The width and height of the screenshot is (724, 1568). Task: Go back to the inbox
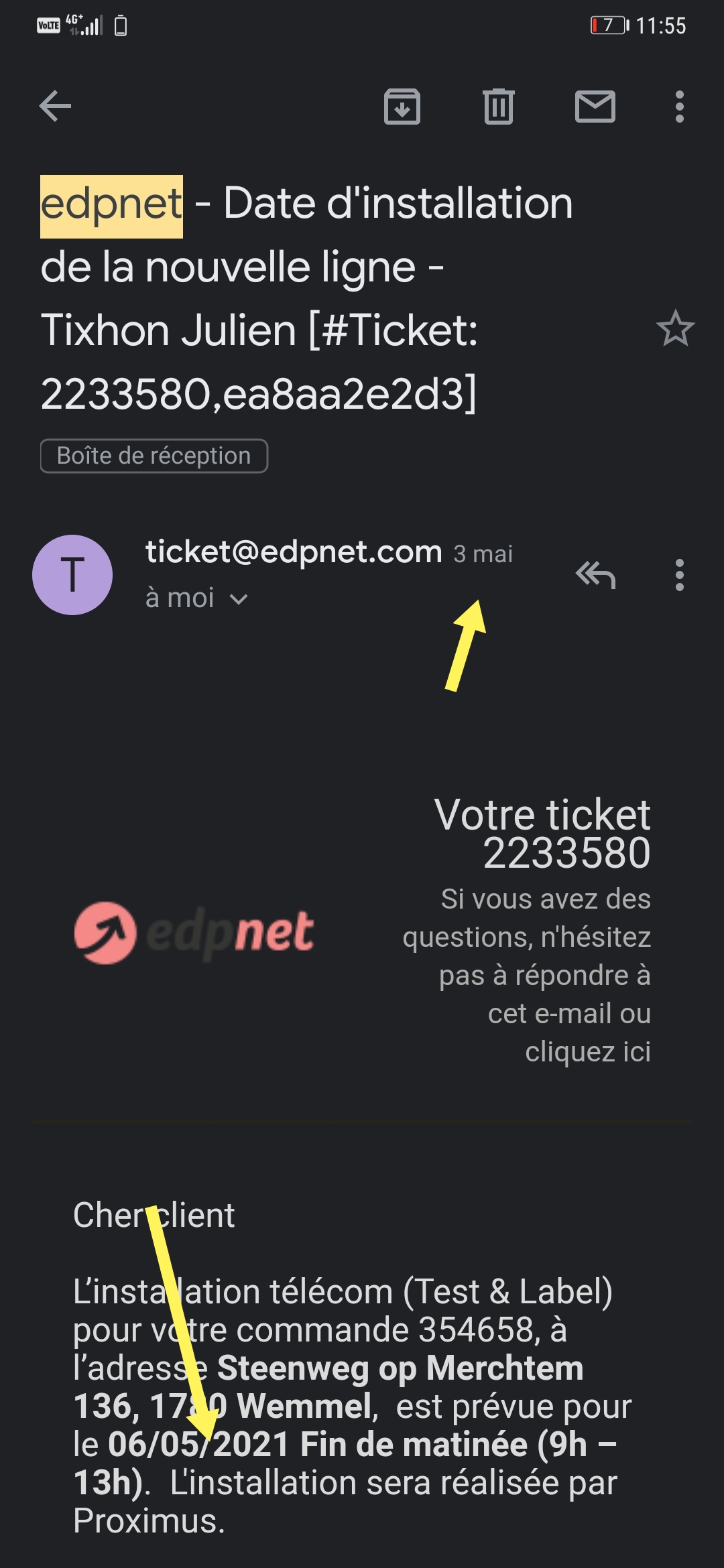[x=55, y=106]
